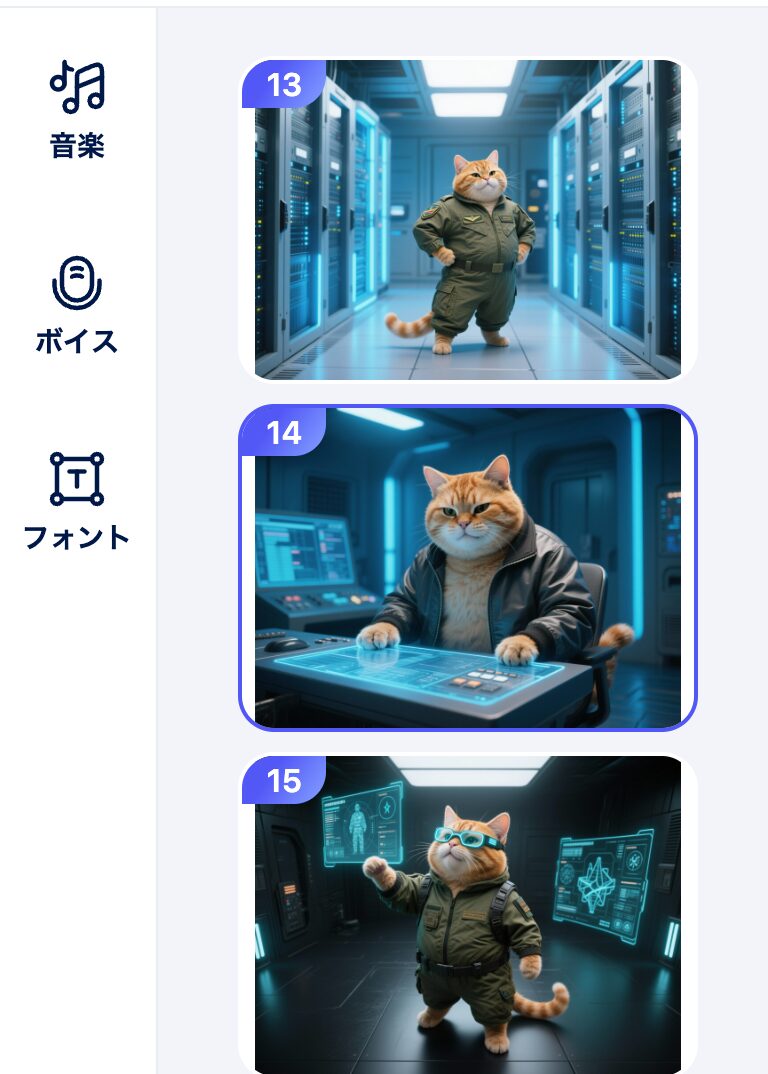Screen dimensions: 768x1074
Task: Open the 音楽 (music) panel
Action: [x=77, y=108]
